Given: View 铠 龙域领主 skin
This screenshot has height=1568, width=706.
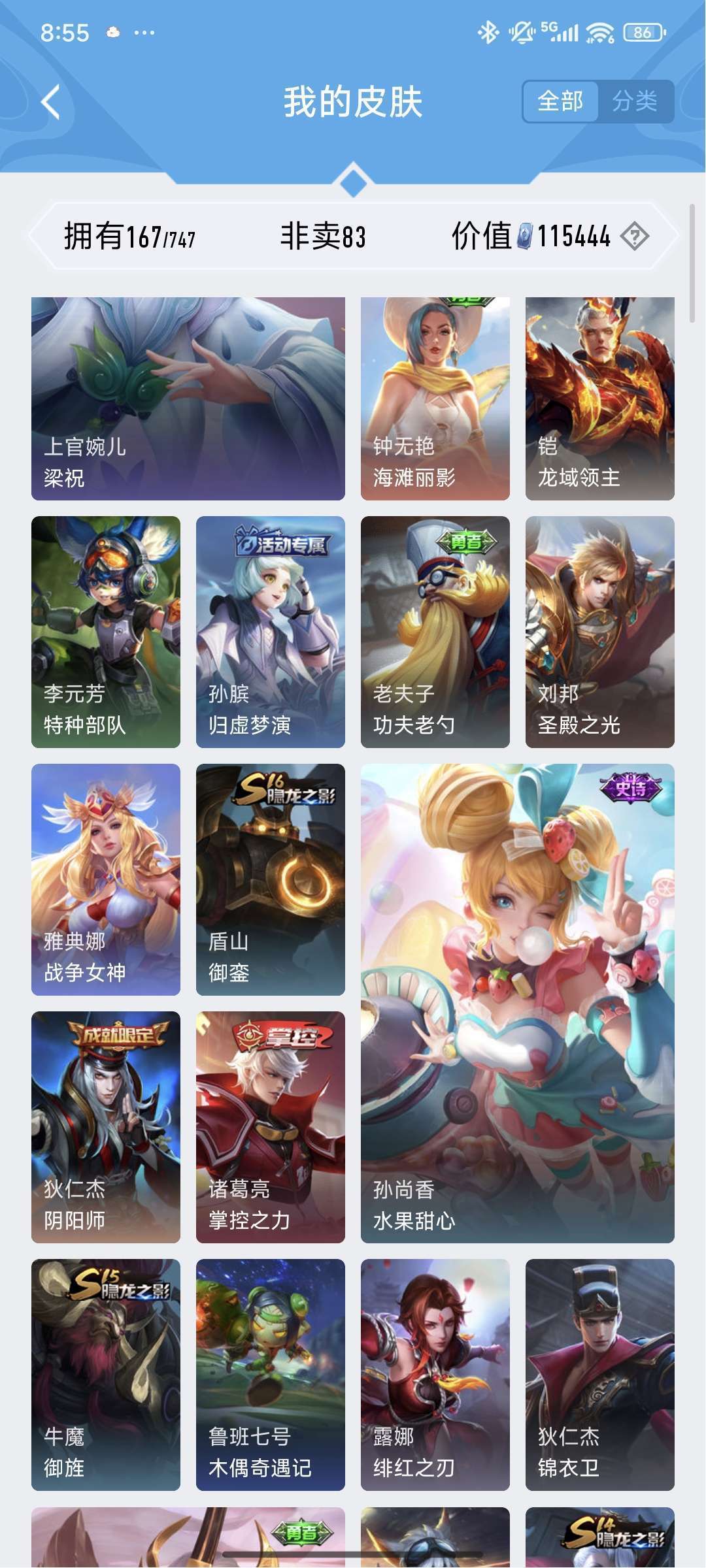Looking at the screenshot, I should 600,399.
